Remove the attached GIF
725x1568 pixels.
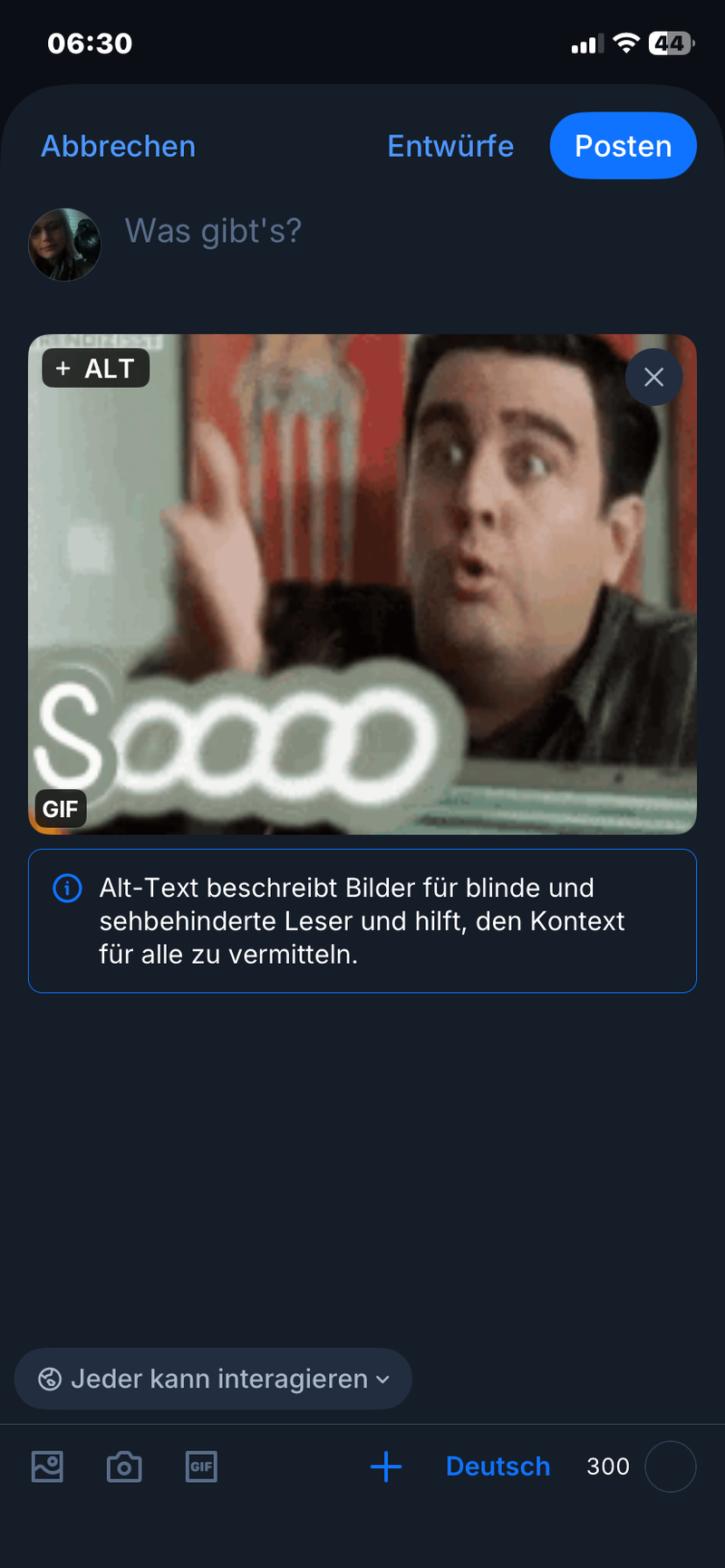(x=653, y=377)
